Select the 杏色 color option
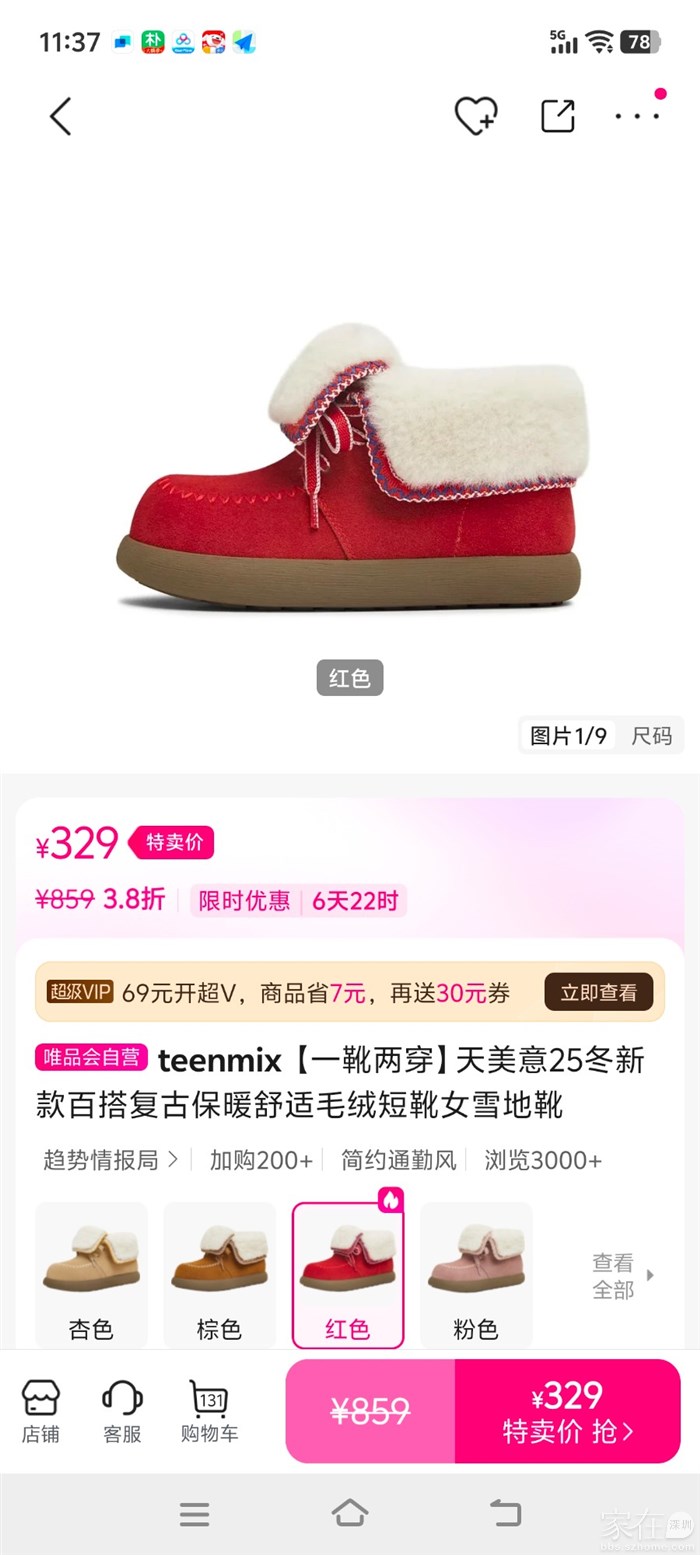700x1555 pixels. click(91, 1275)
